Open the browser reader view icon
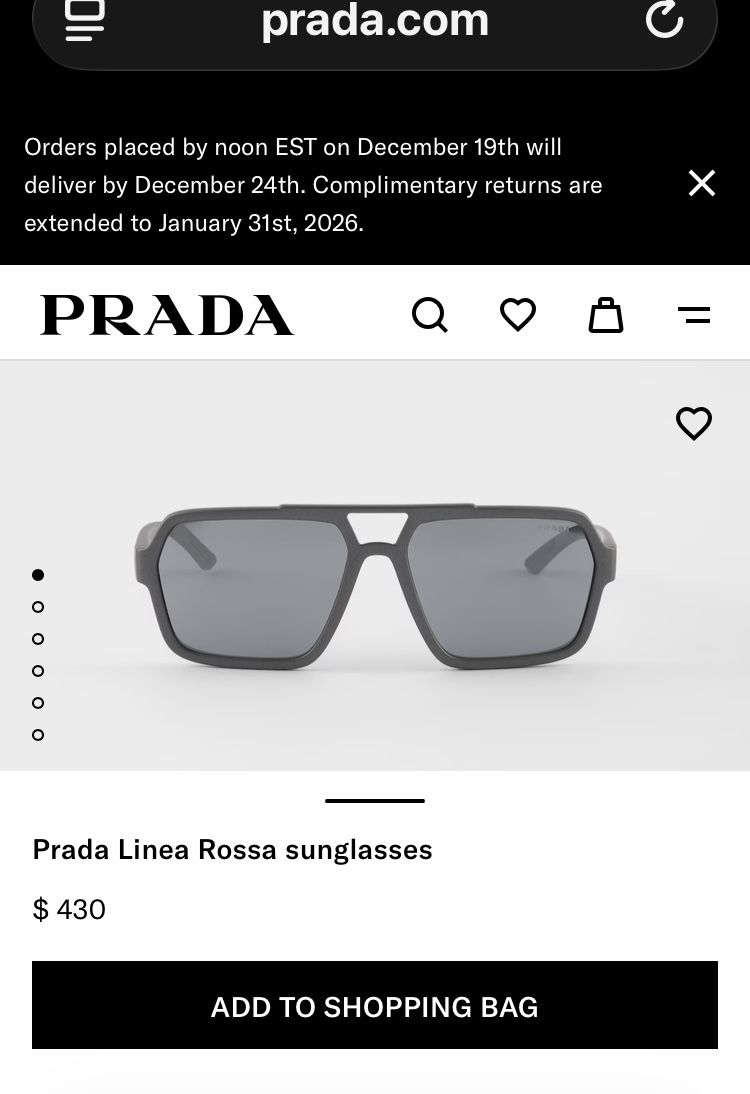Screen dimensions: 750x1094 pos(84,19)
